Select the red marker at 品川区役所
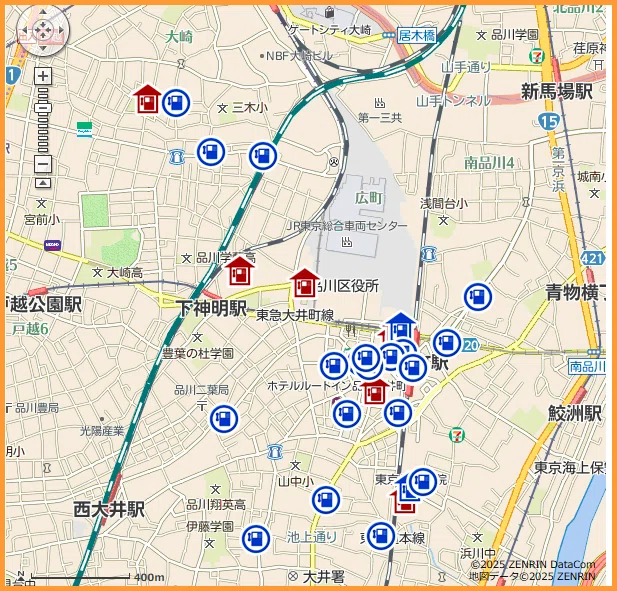The height and width of the screenshot is (591, 617). (x=304, y=283)
